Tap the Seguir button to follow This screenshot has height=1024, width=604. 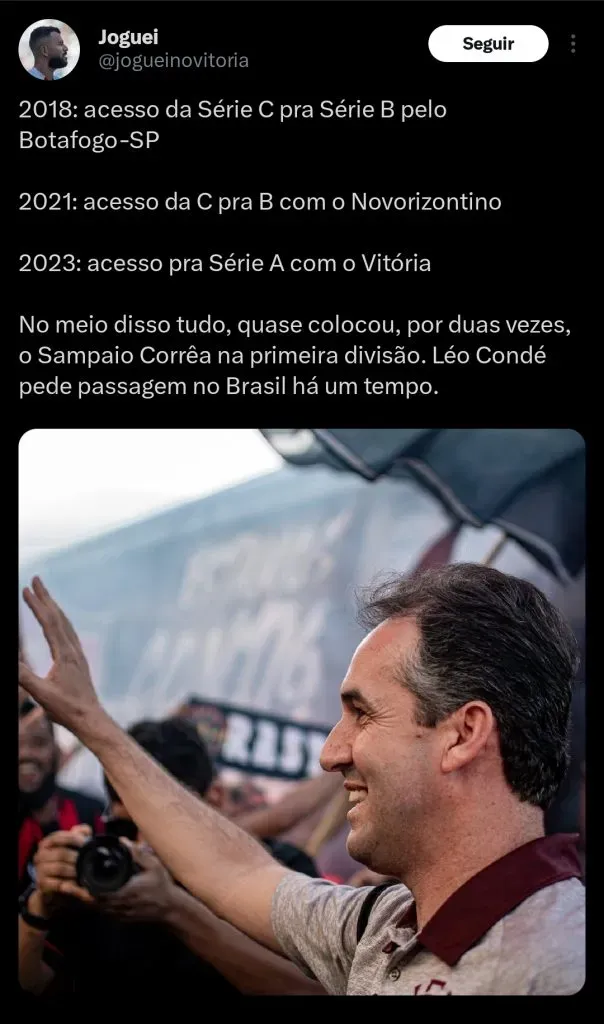[x=488, y=44]
